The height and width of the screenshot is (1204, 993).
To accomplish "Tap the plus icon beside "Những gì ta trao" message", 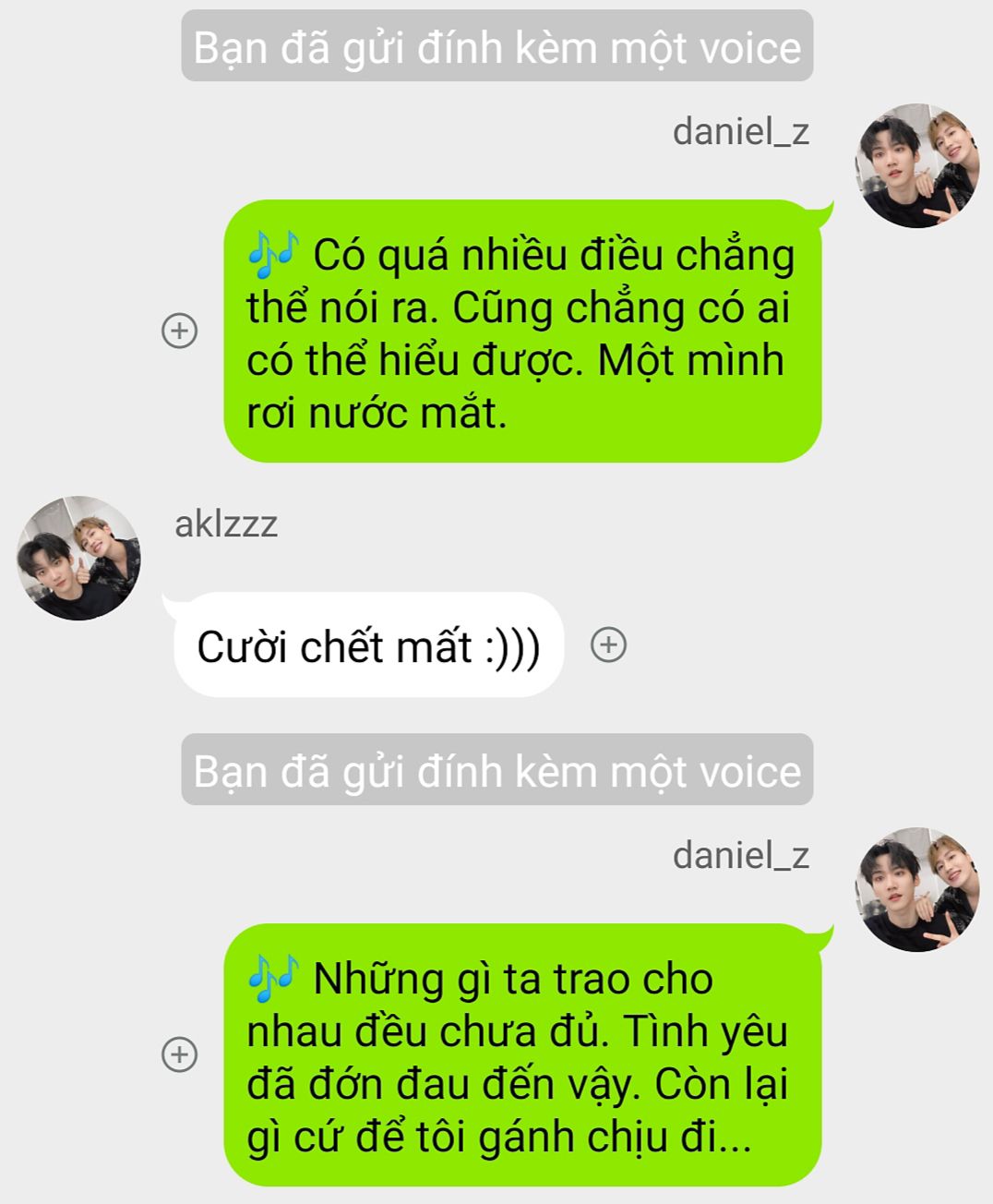I will [180, 1054].
